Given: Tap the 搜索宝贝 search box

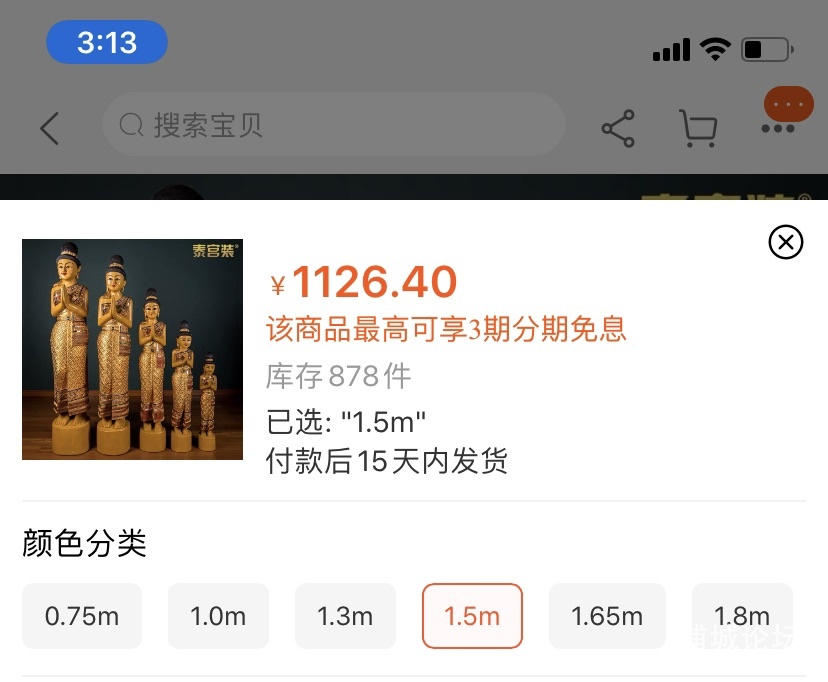Looking at the screenshot, I should click(333, 125).
